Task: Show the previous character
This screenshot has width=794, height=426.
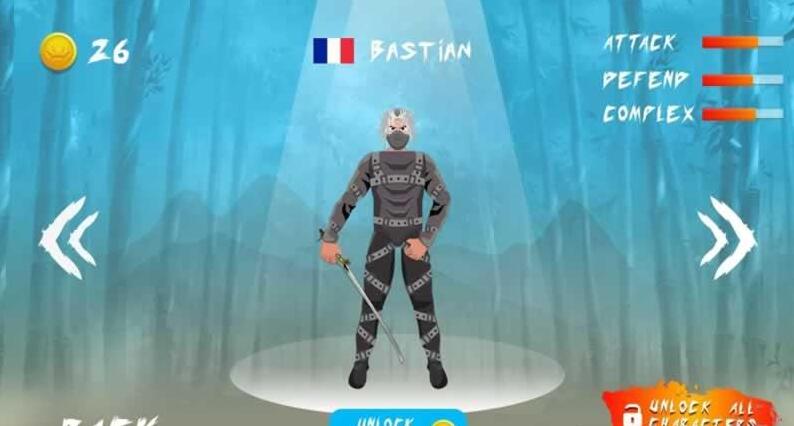Action: (x=67, y=238)
